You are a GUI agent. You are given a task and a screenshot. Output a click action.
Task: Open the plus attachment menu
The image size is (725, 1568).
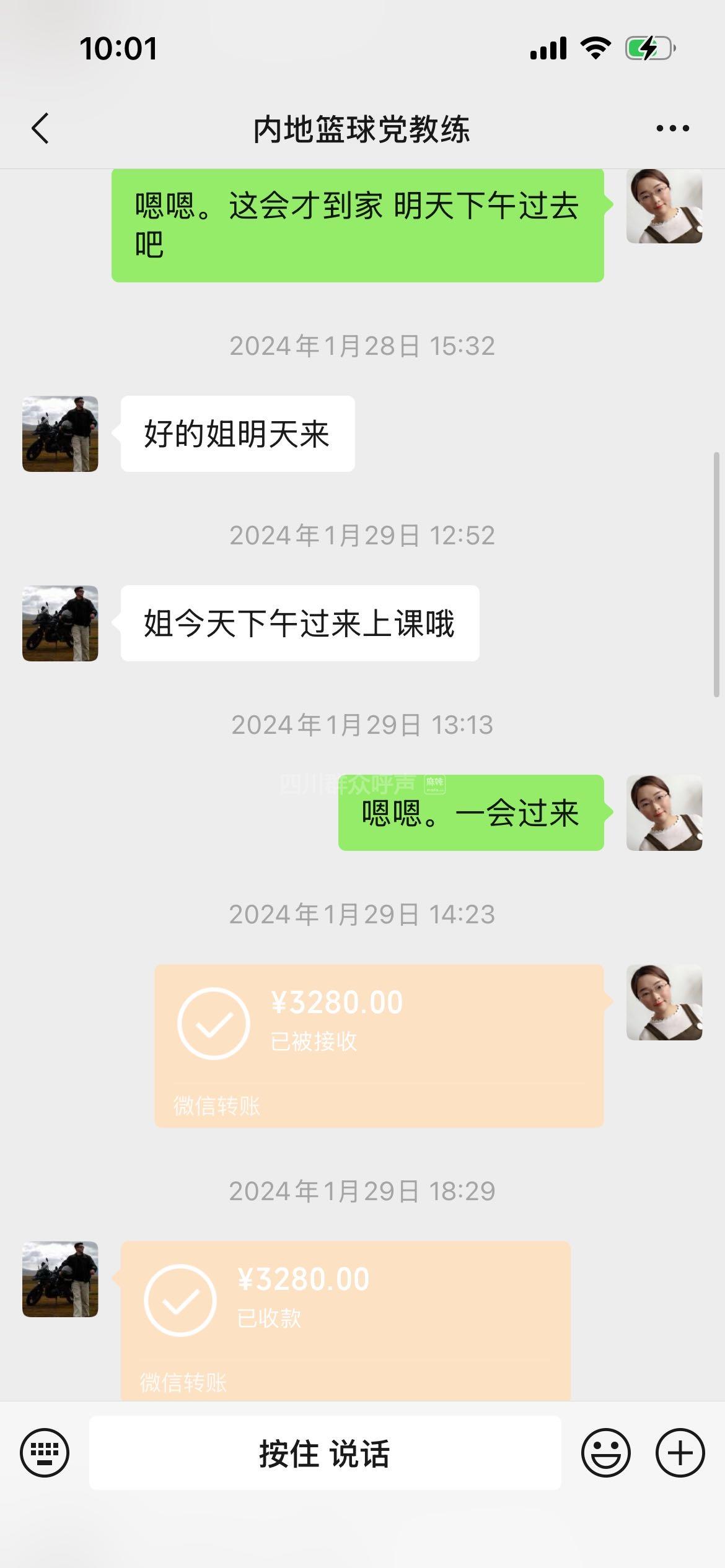click(680, 1452)
